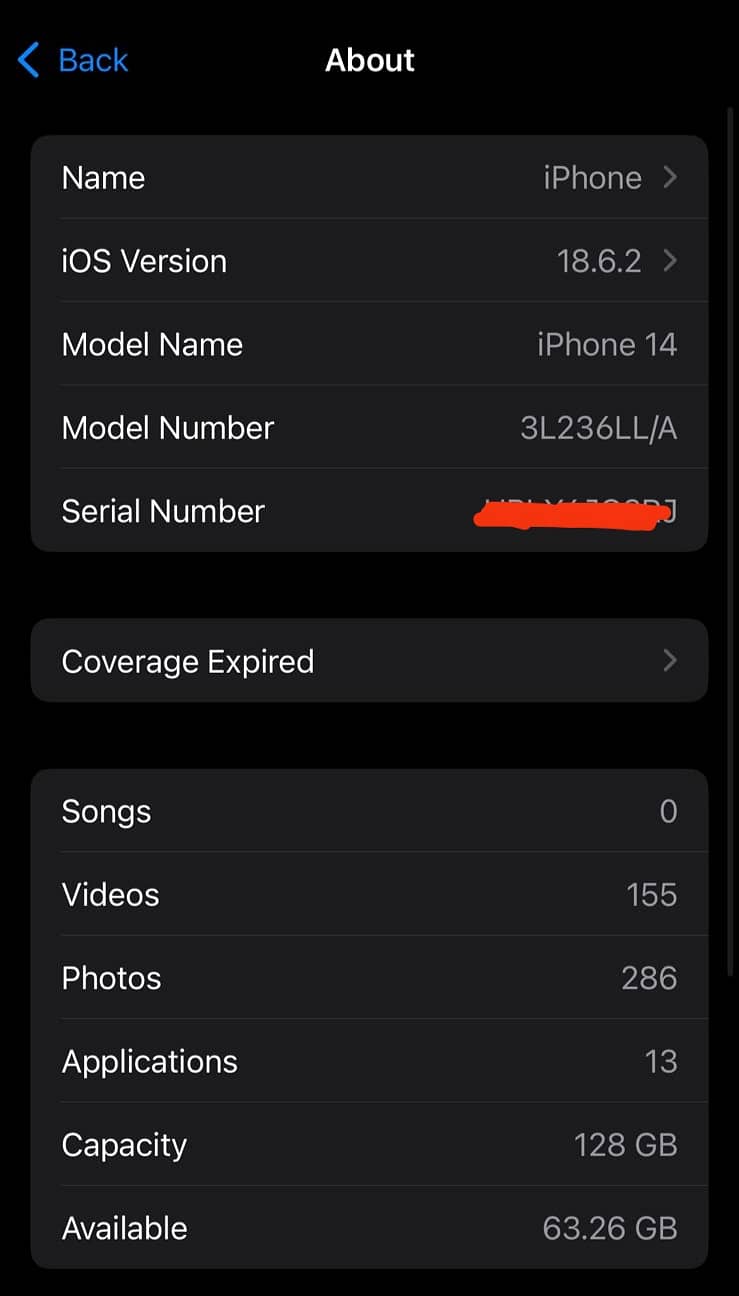Tap the Applications row showing 13
Image resolution: width=739 pixels, height=1296 pixels.
point(370,1061)
